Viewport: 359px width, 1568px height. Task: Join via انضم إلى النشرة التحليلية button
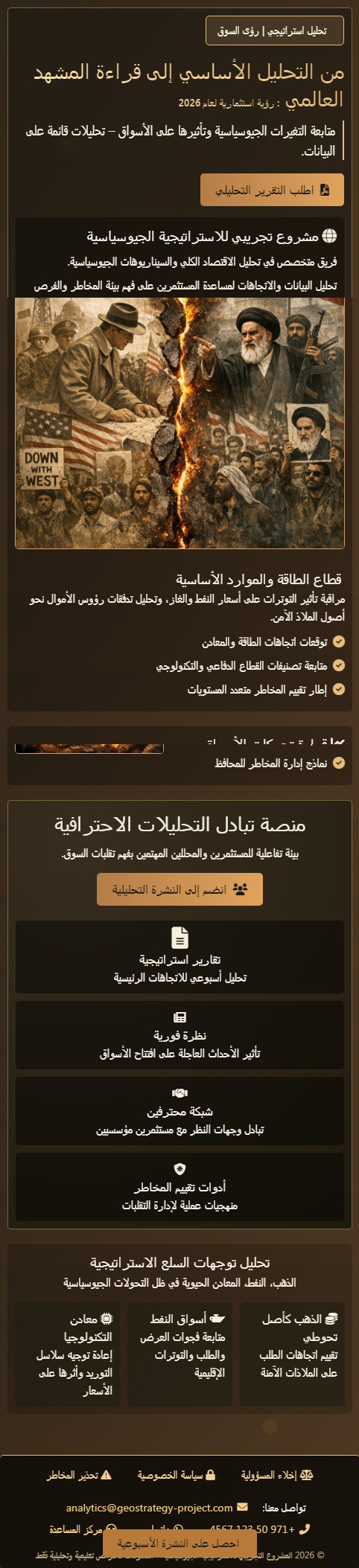[x=179, y=889]
